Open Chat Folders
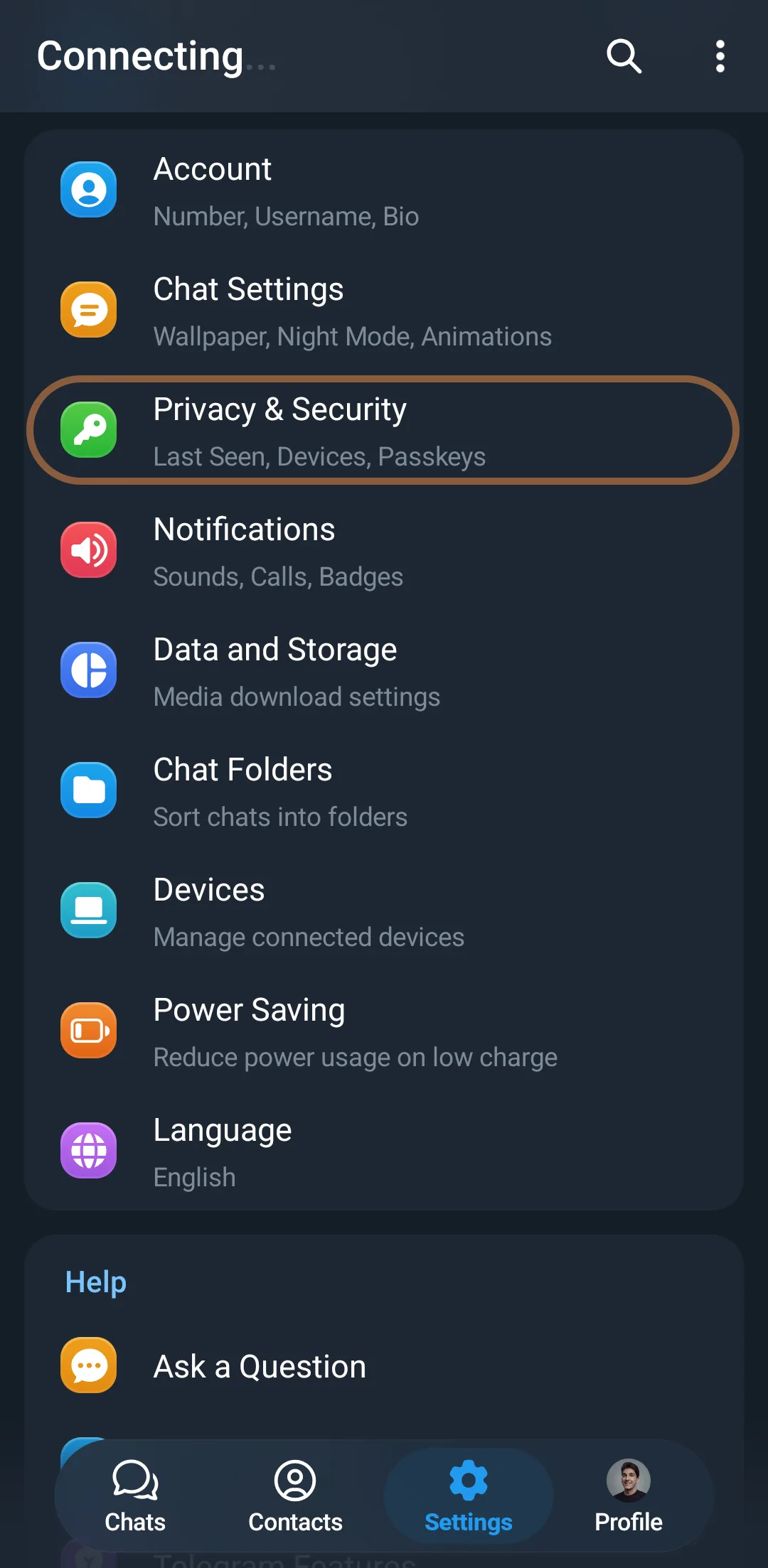Image resolution: width=768 pixels, height=1568 pixels. tap(384, 791)
